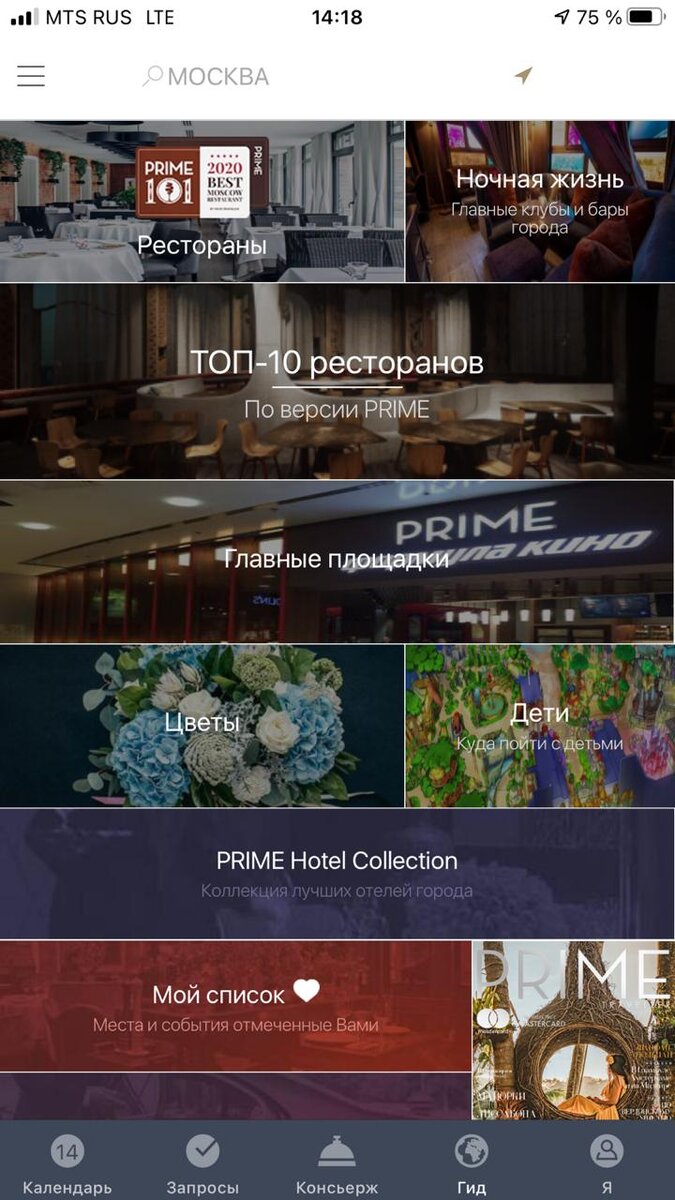Open the Рестораны tile
This screenshot has height=1200, width=675.
point(202,202)
